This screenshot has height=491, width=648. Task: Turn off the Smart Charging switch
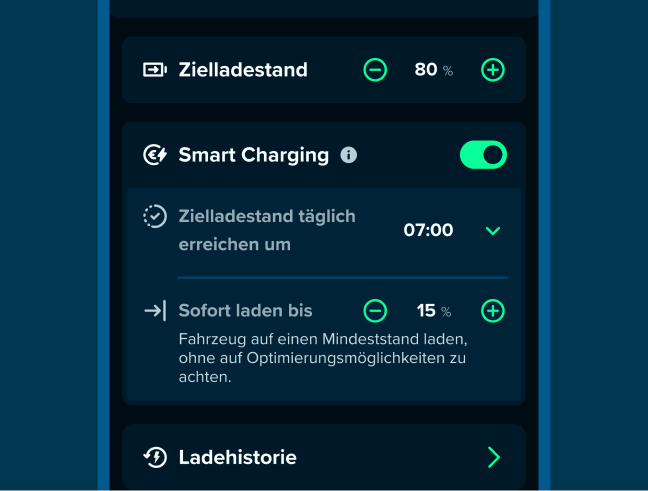483,155
